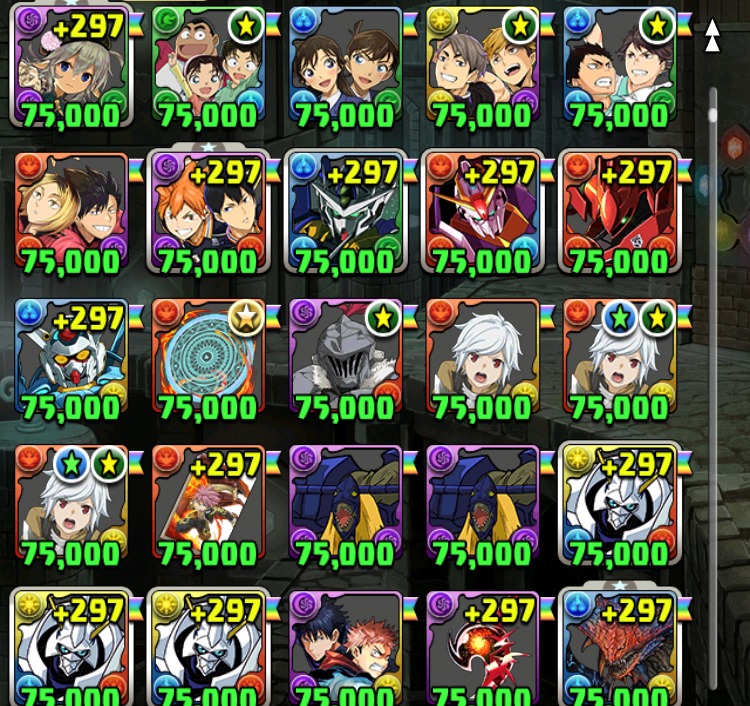Open the all-red mecha +297 card

pyautogui.click(x=619, y=214)
